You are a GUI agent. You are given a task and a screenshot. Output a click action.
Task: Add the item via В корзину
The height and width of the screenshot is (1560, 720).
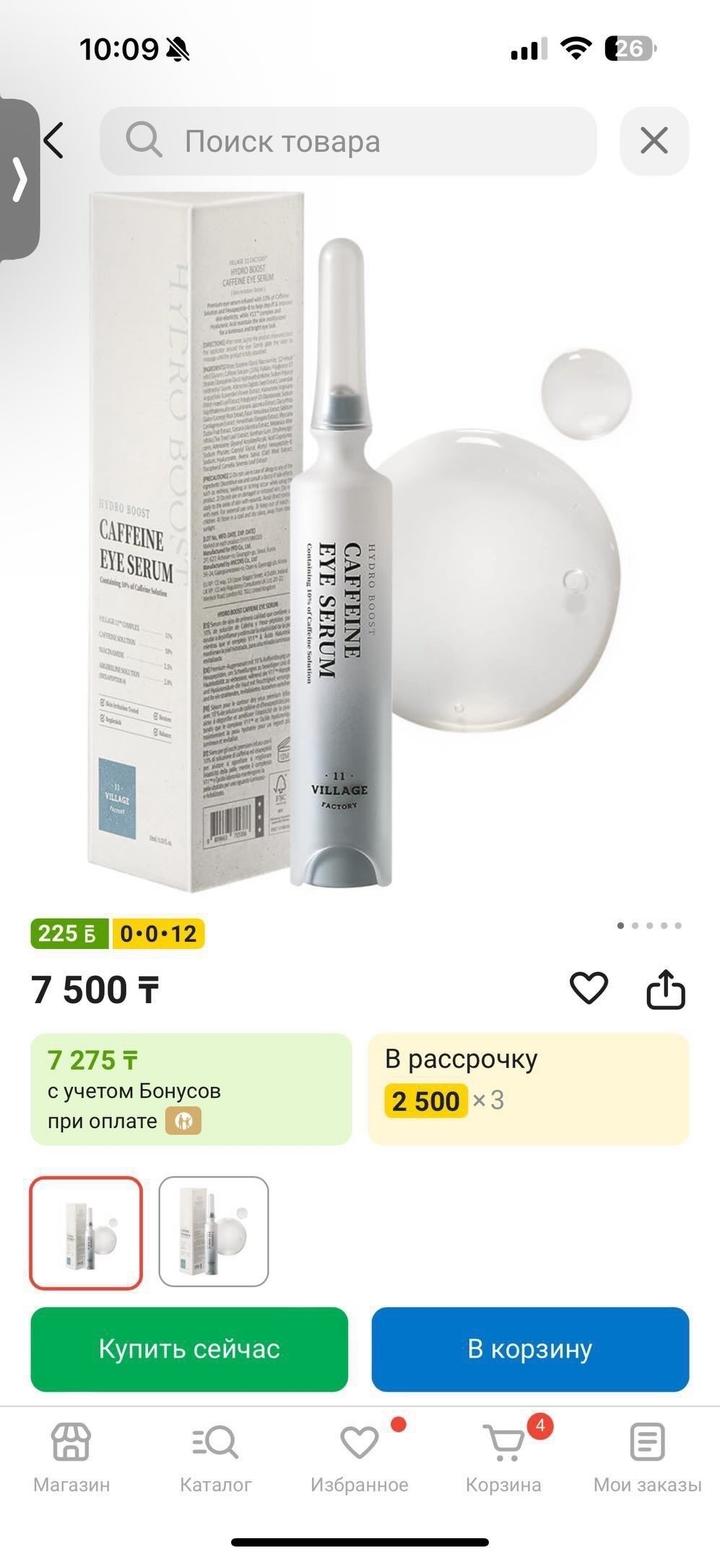530,1349
